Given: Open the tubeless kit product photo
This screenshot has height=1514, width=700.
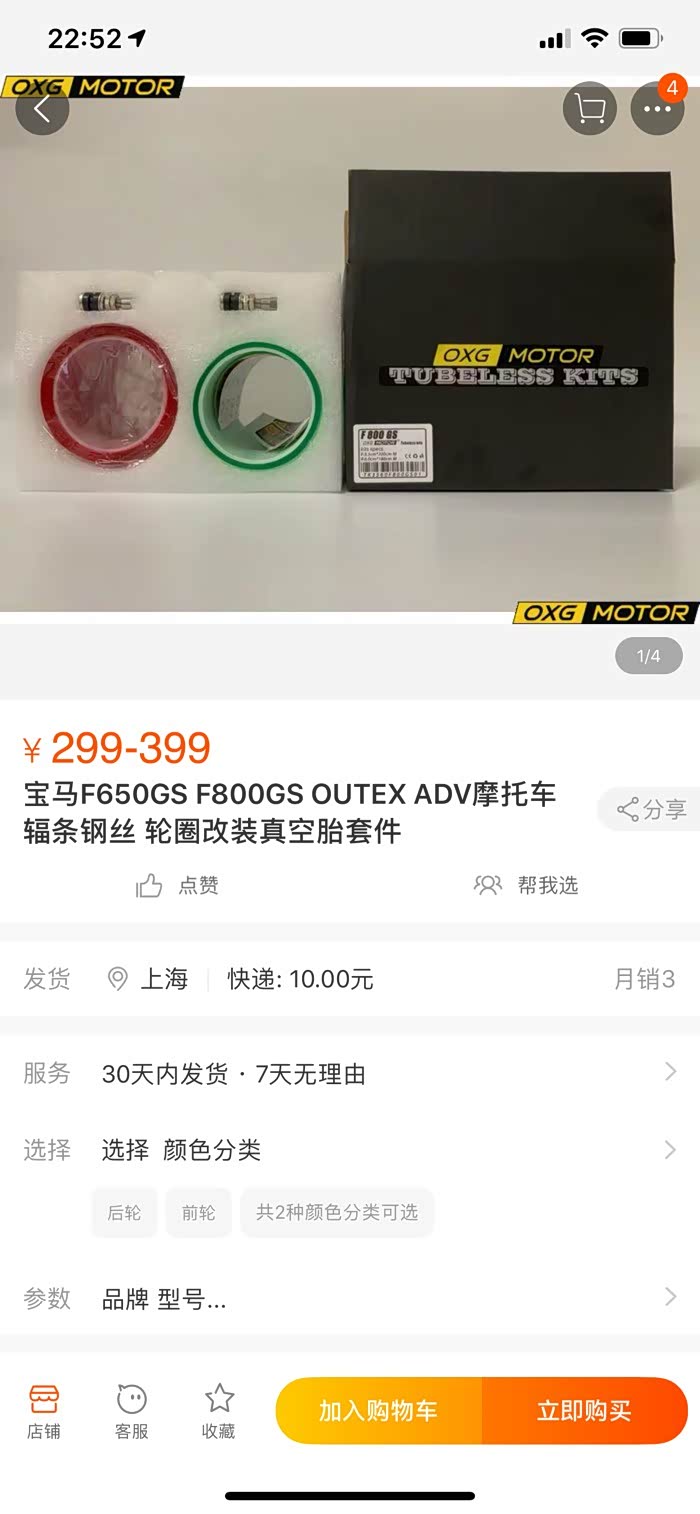Looking at the screenshot, I should 350,350.
